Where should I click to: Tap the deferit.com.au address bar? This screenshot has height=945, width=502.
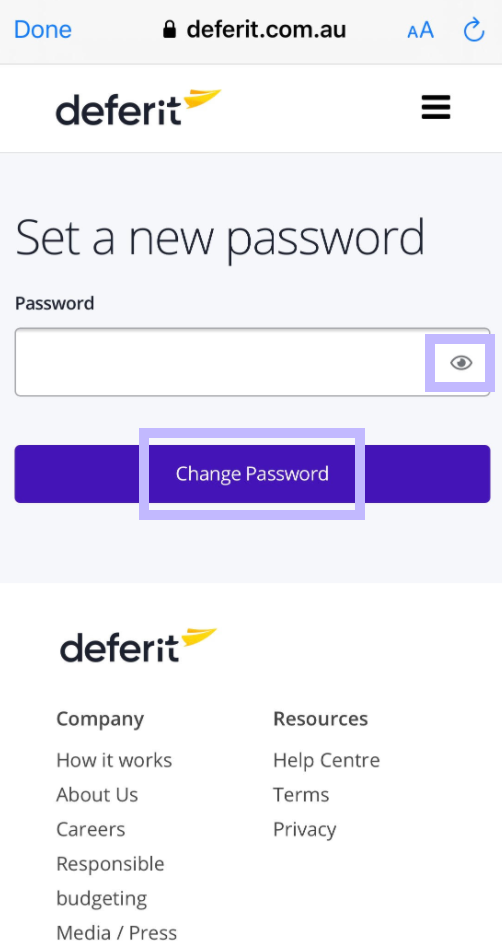(254, 30)
